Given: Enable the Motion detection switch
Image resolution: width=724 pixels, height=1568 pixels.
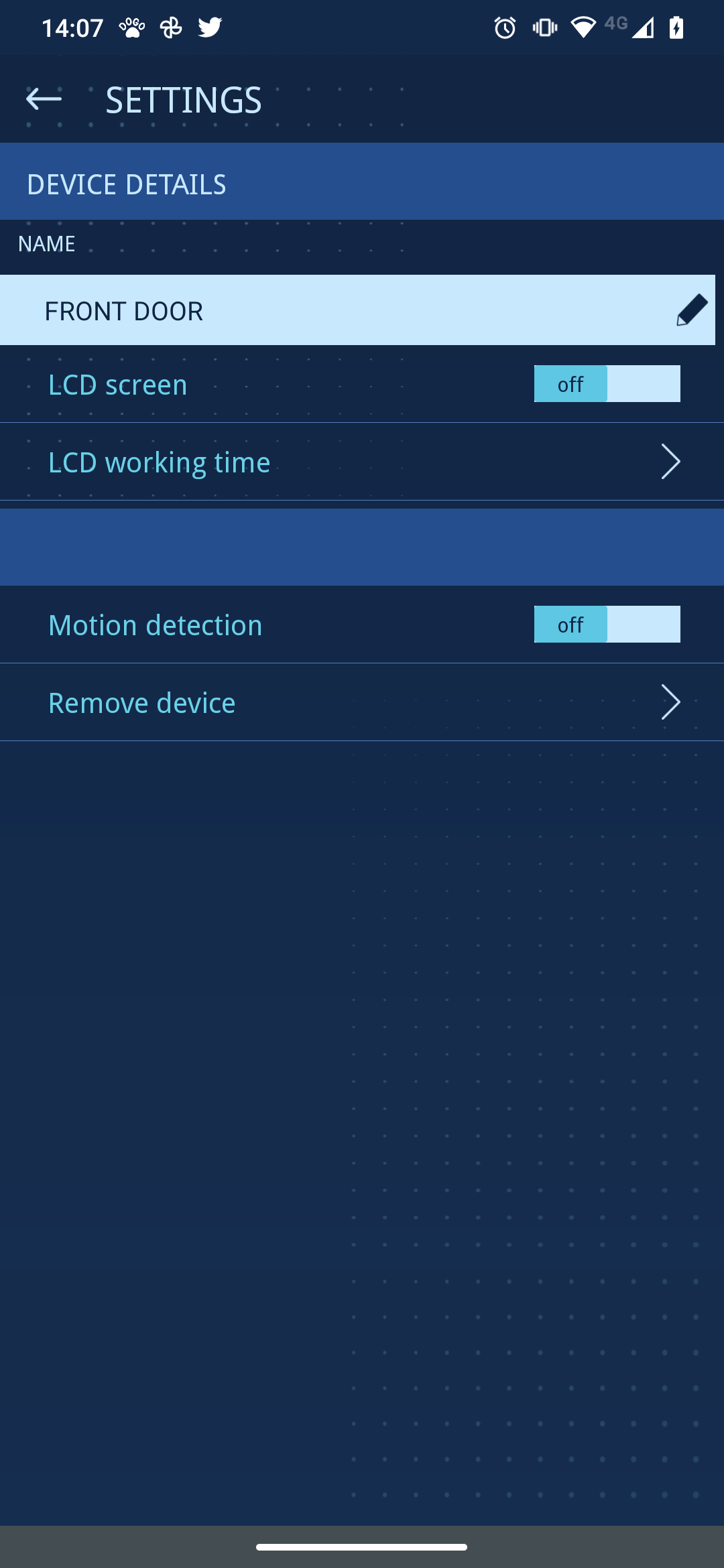Looking at the screenshot, I should (x=607, y=625).
